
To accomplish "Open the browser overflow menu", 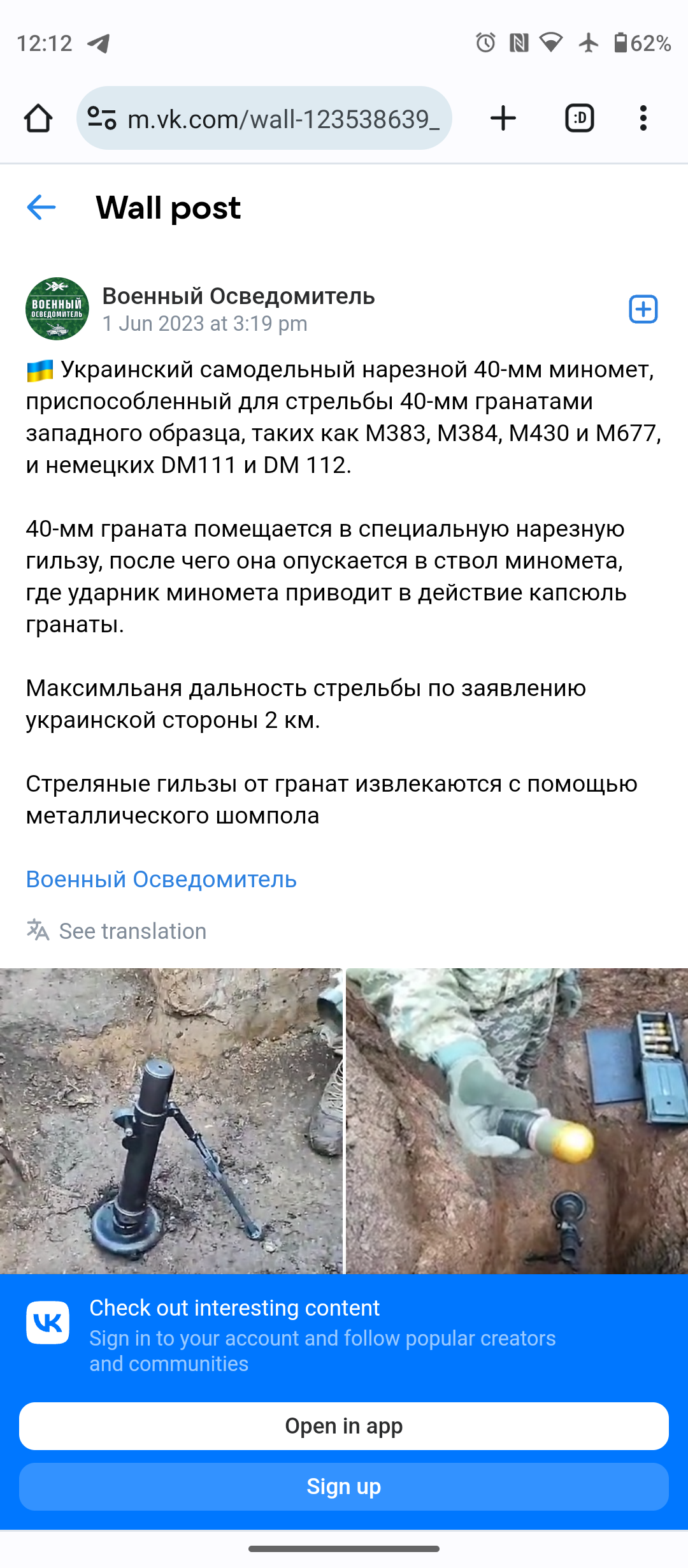I will click(643, 118).
